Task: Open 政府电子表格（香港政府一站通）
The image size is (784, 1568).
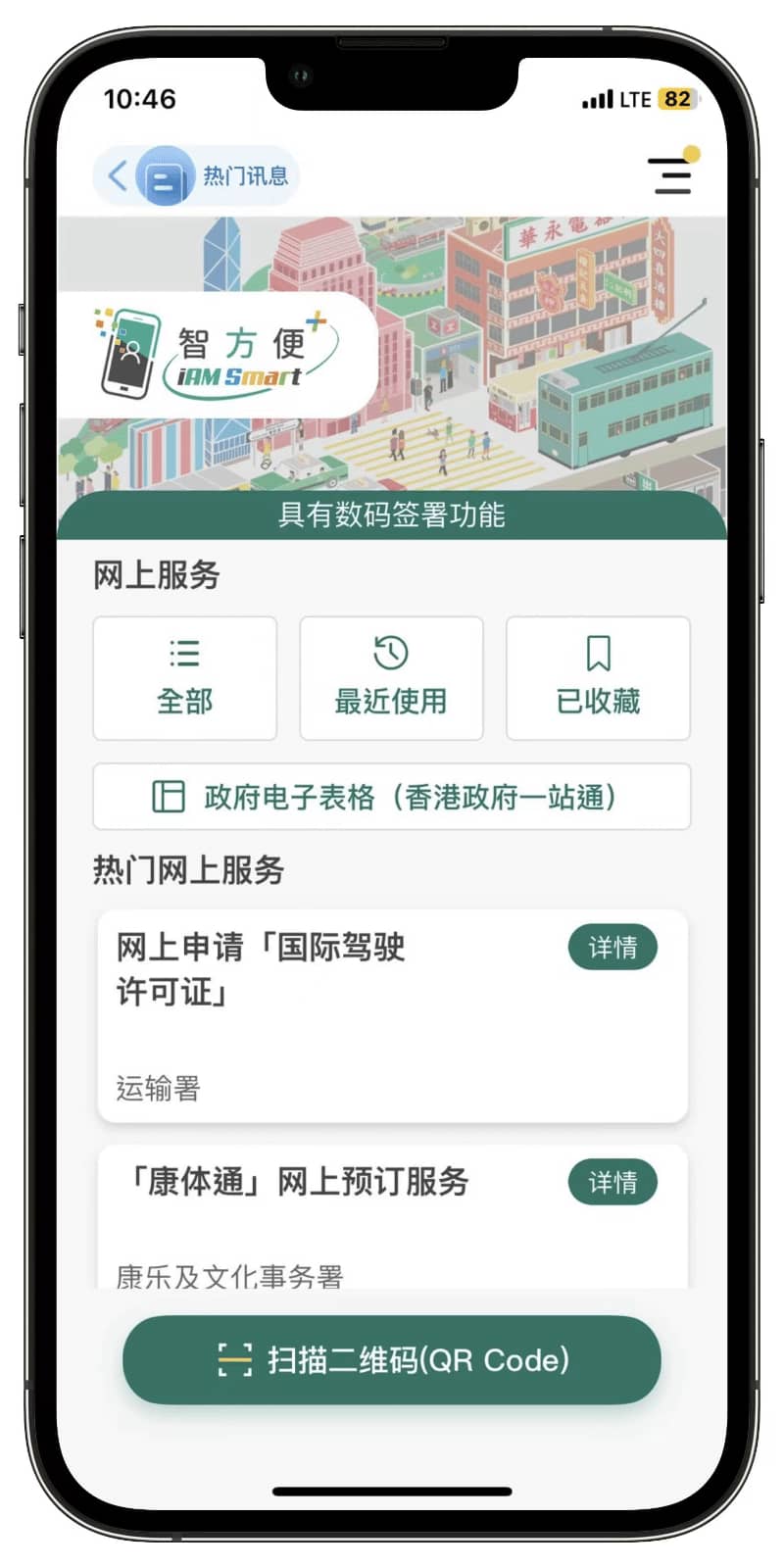Action: (391, 797)
